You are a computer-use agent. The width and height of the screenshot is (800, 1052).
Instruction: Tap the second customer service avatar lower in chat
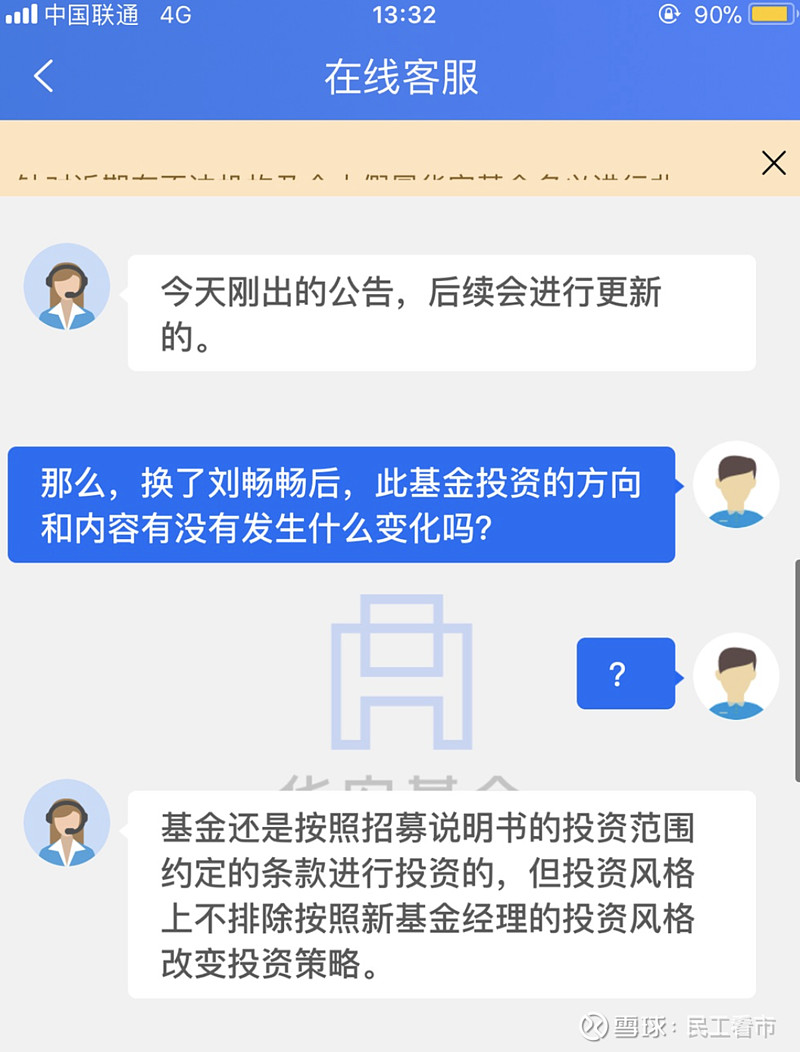[x=66, y=822]
